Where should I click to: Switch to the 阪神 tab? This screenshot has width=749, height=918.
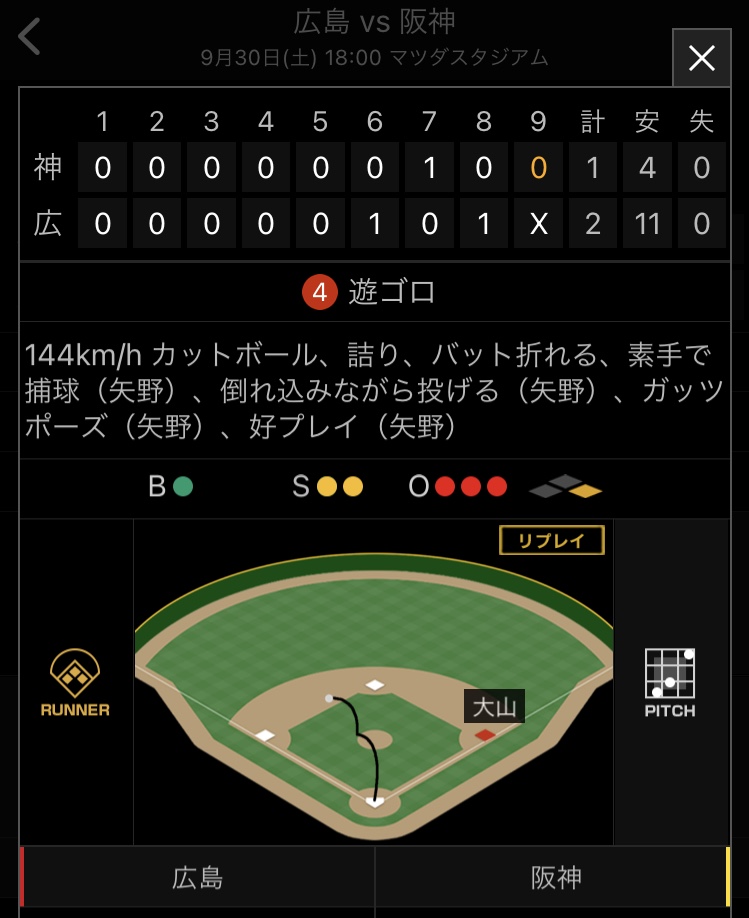click(555, 878)
